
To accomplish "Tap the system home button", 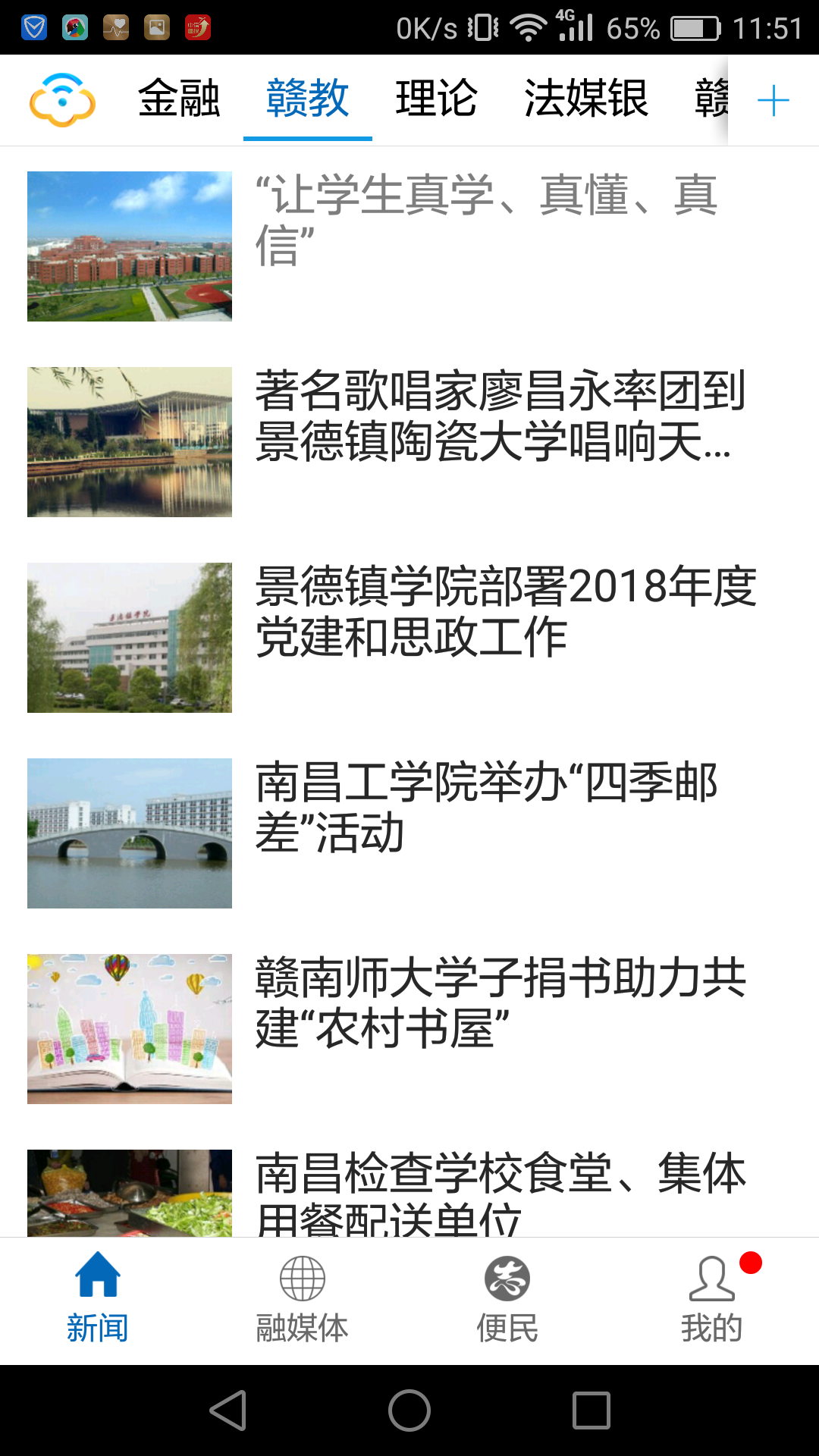I will click(x=409, y=1410).
